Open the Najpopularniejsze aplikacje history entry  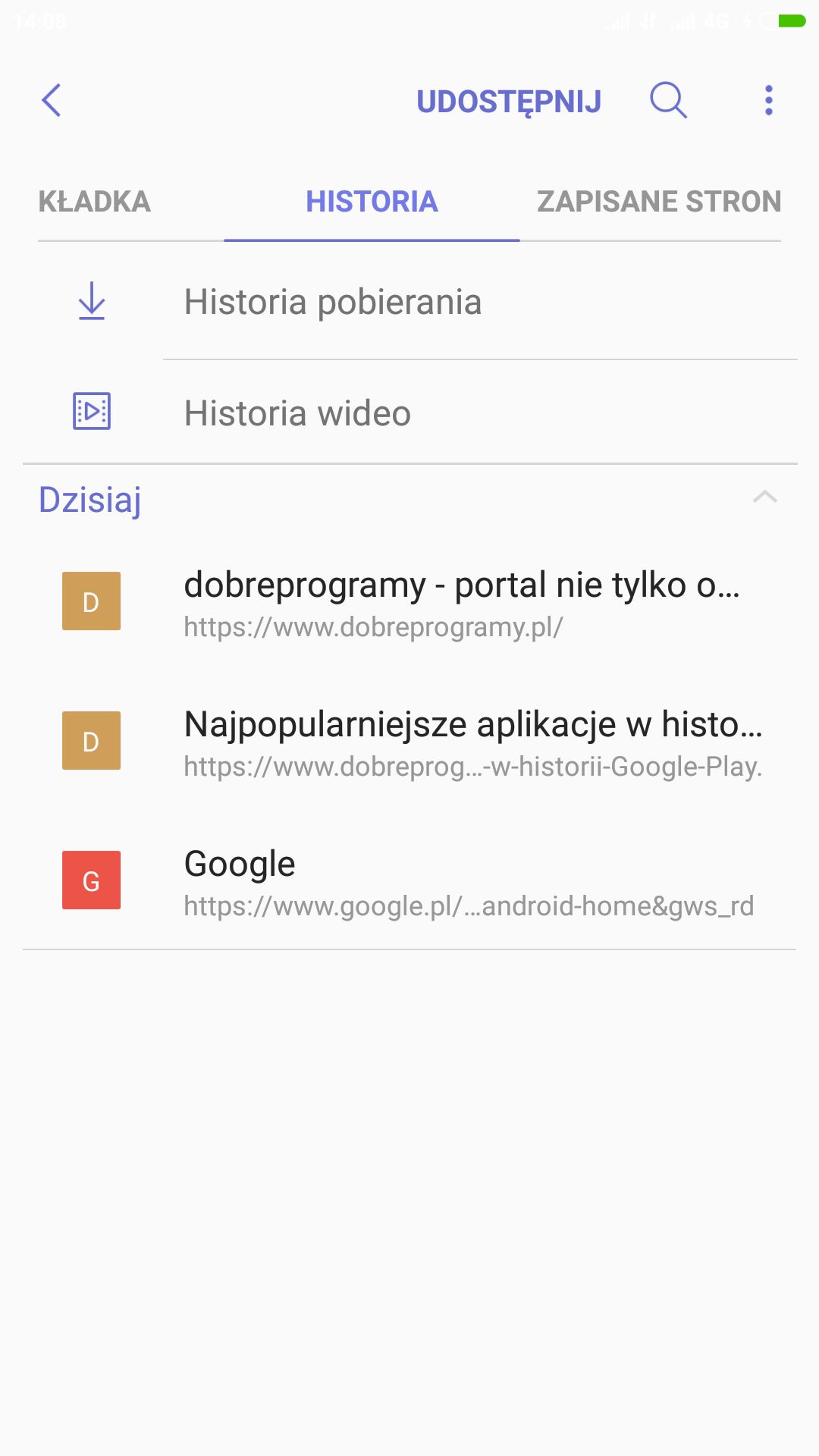(x=409, y=742)
